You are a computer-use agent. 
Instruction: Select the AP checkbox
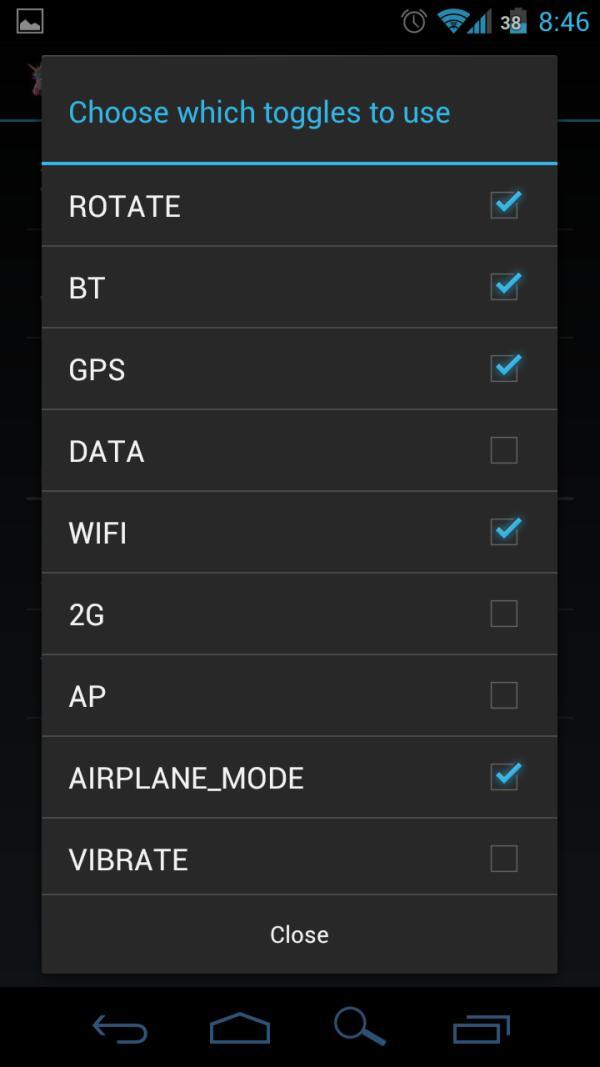504,695
